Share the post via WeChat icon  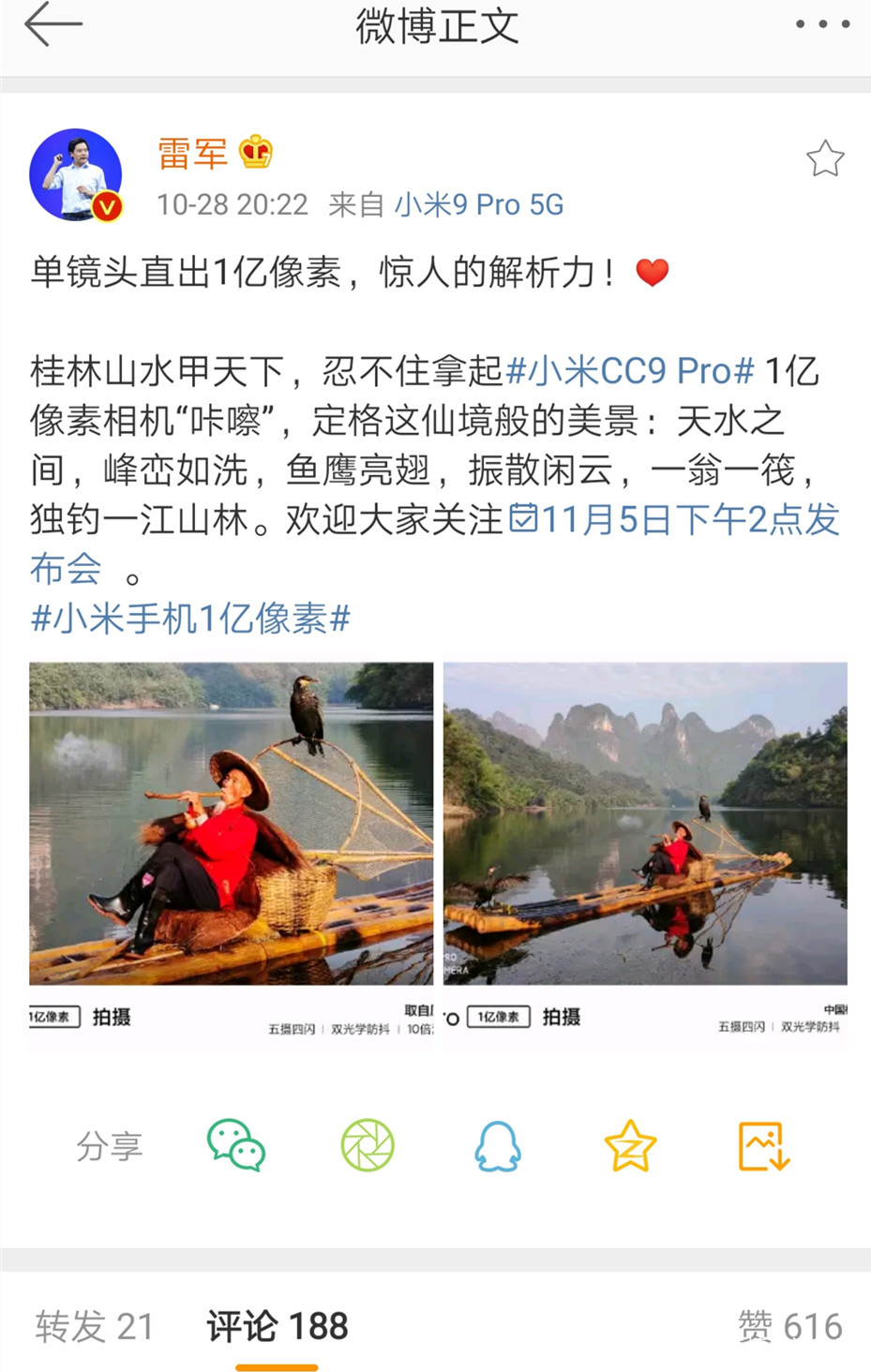234,1144
